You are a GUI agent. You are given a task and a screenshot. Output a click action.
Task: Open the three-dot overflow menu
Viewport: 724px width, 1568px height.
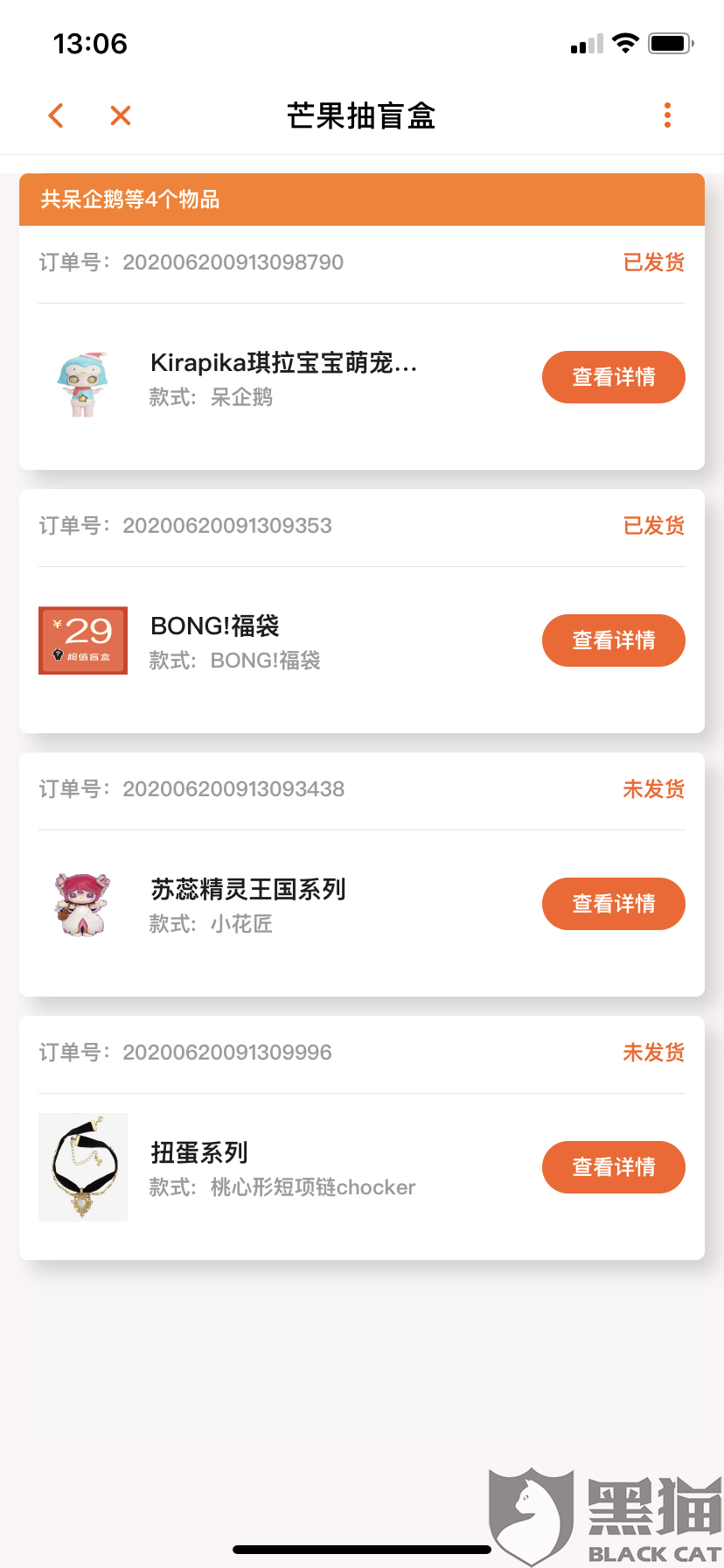667,115
